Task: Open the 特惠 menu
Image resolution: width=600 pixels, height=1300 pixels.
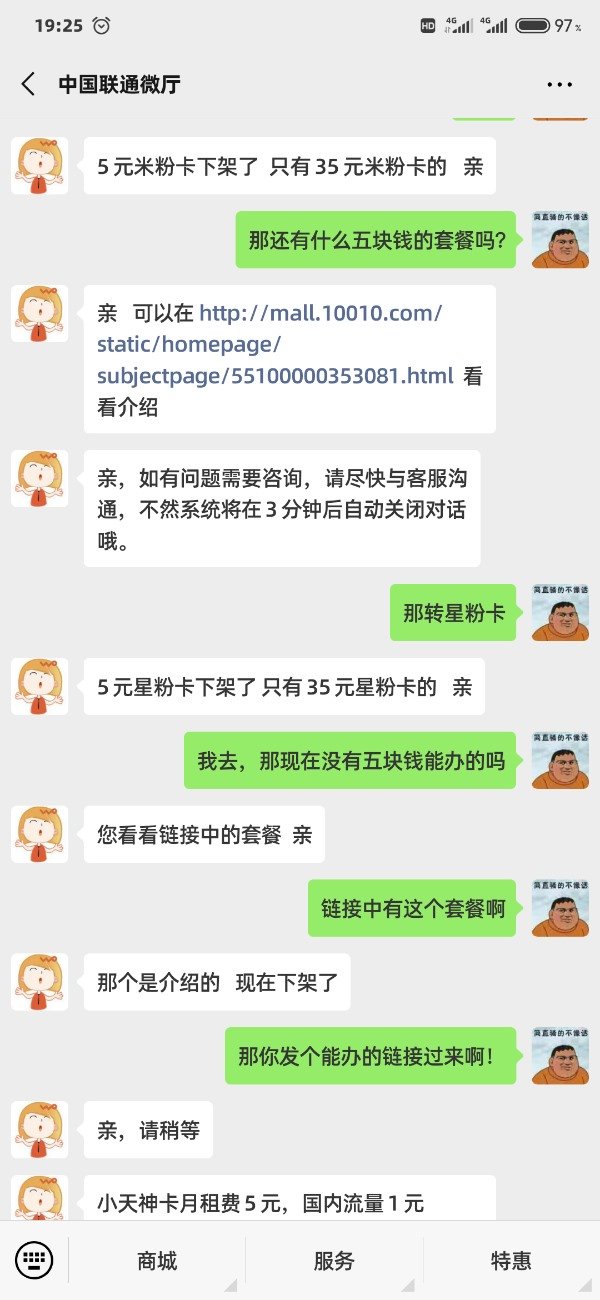Action: [x=511, y=1260]
